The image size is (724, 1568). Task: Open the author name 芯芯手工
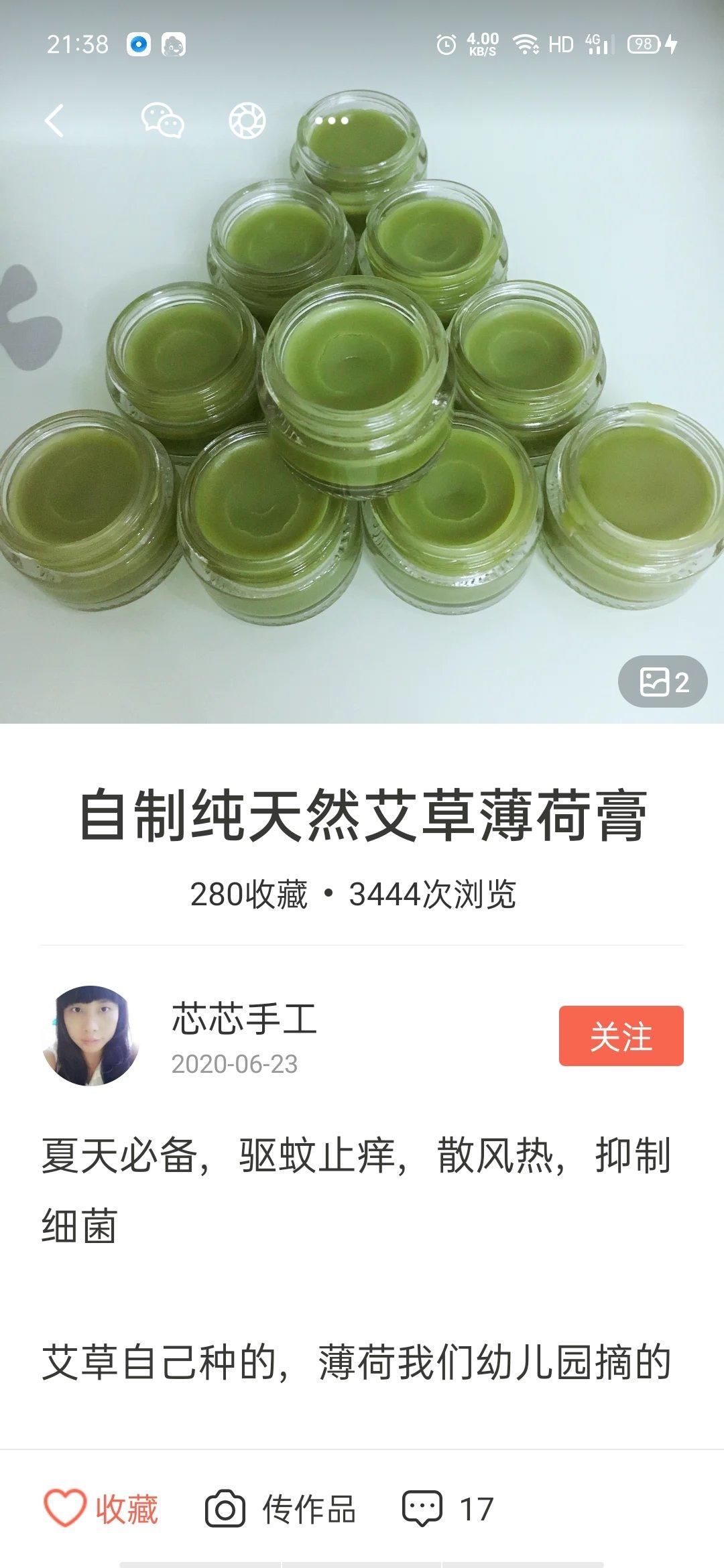tap(244, 1018)
